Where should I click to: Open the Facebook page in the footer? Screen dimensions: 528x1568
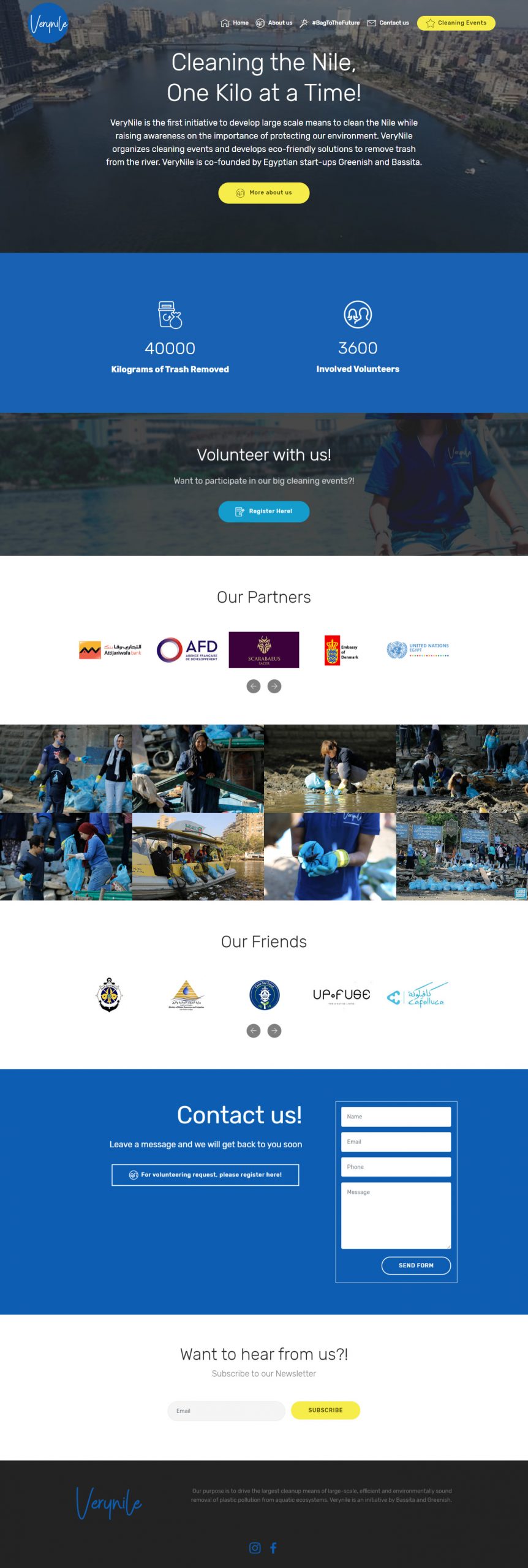click(274, 1548)
